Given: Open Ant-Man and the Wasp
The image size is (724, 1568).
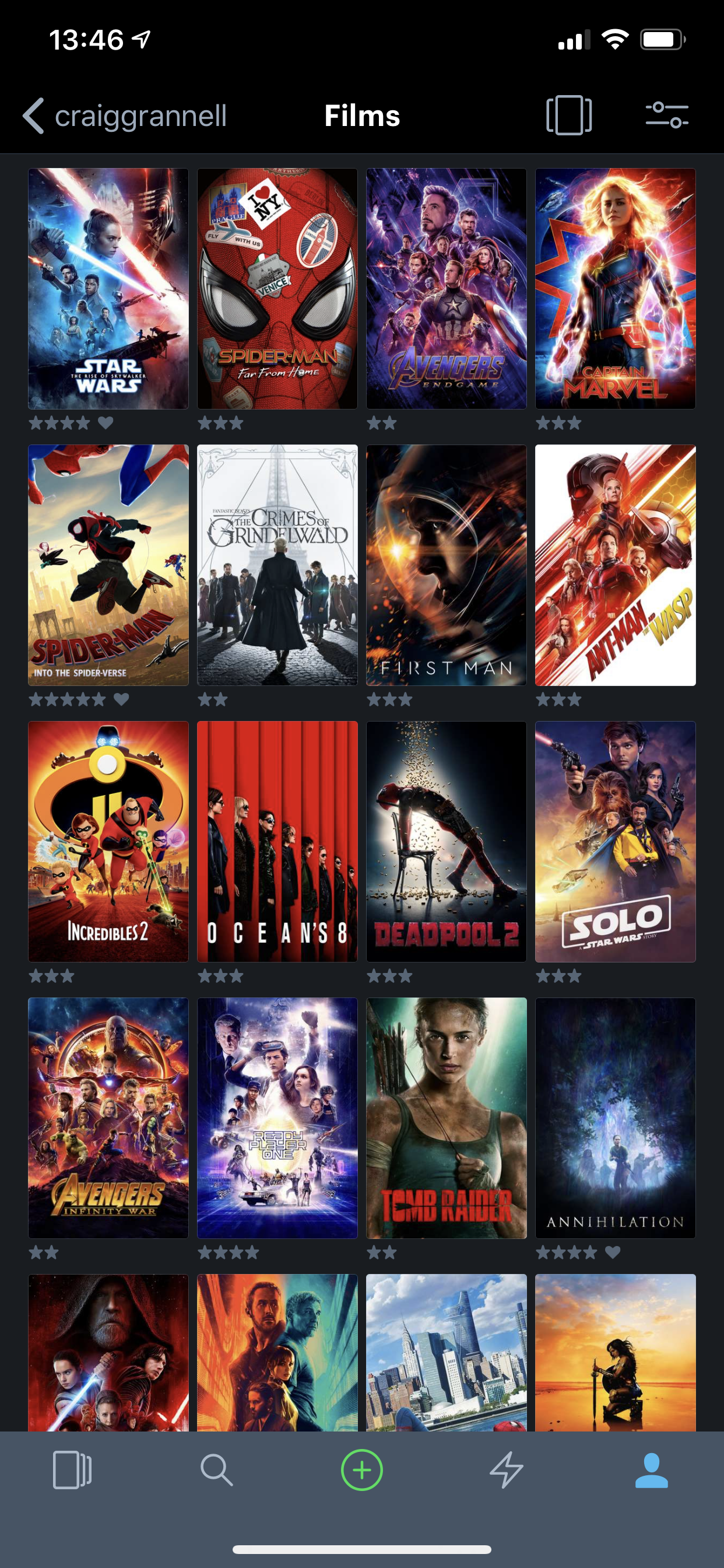Looking at the screenshot, I should click(616, 565).
